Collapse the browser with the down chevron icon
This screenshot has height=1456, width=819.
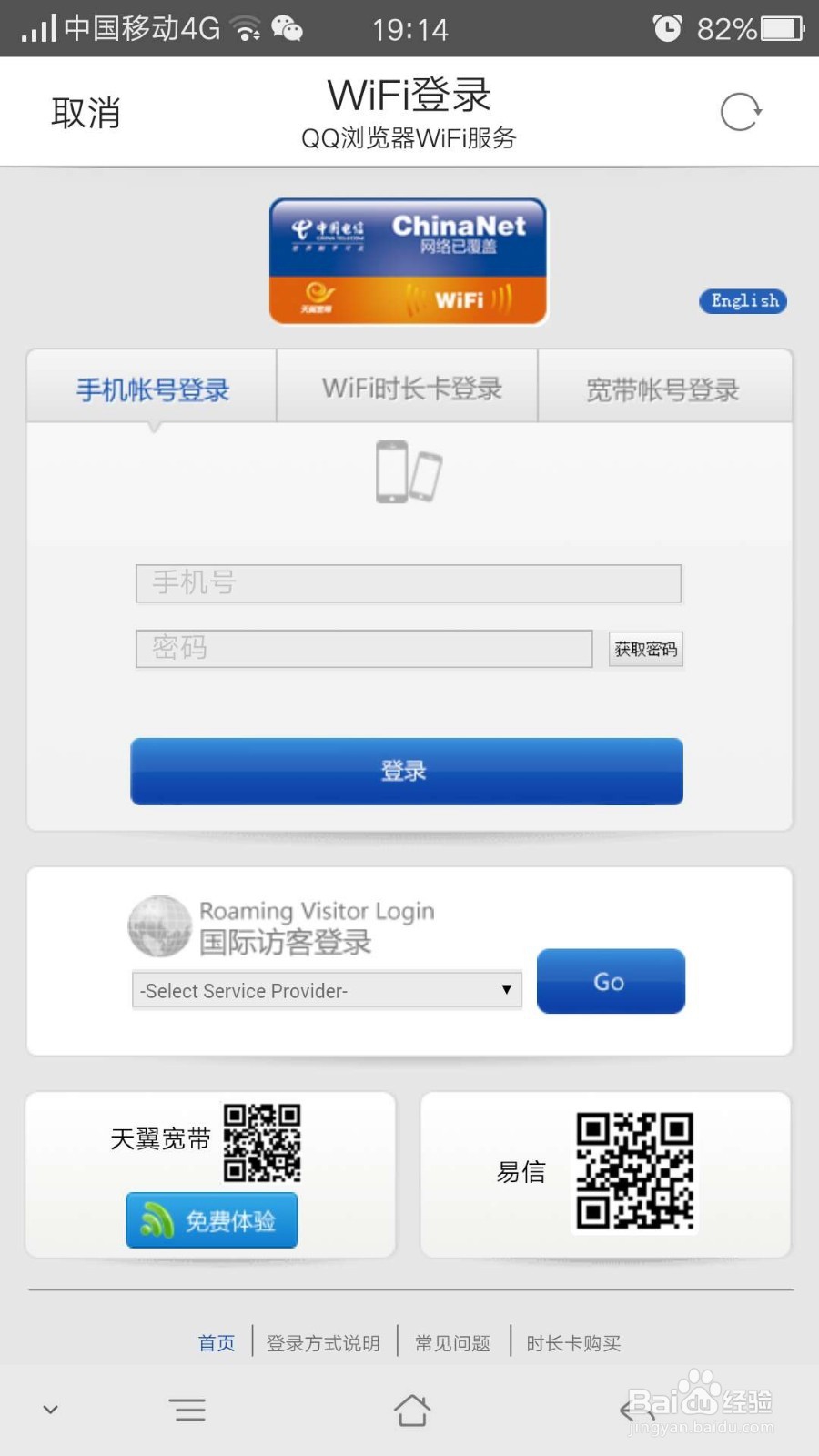click(x=50, y=1409)
